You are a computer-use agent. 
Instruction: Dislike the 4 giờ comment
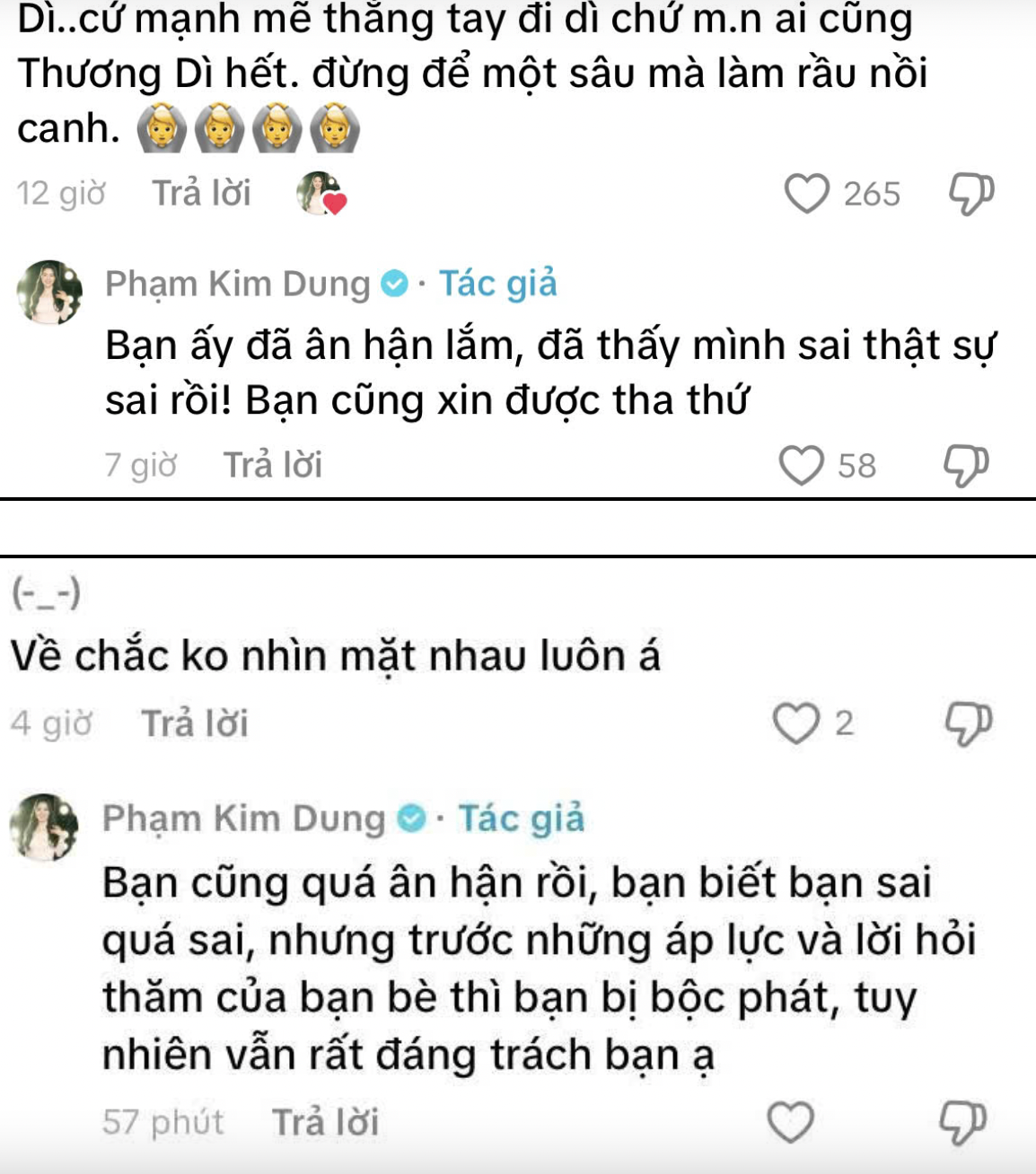click(969, 723)
